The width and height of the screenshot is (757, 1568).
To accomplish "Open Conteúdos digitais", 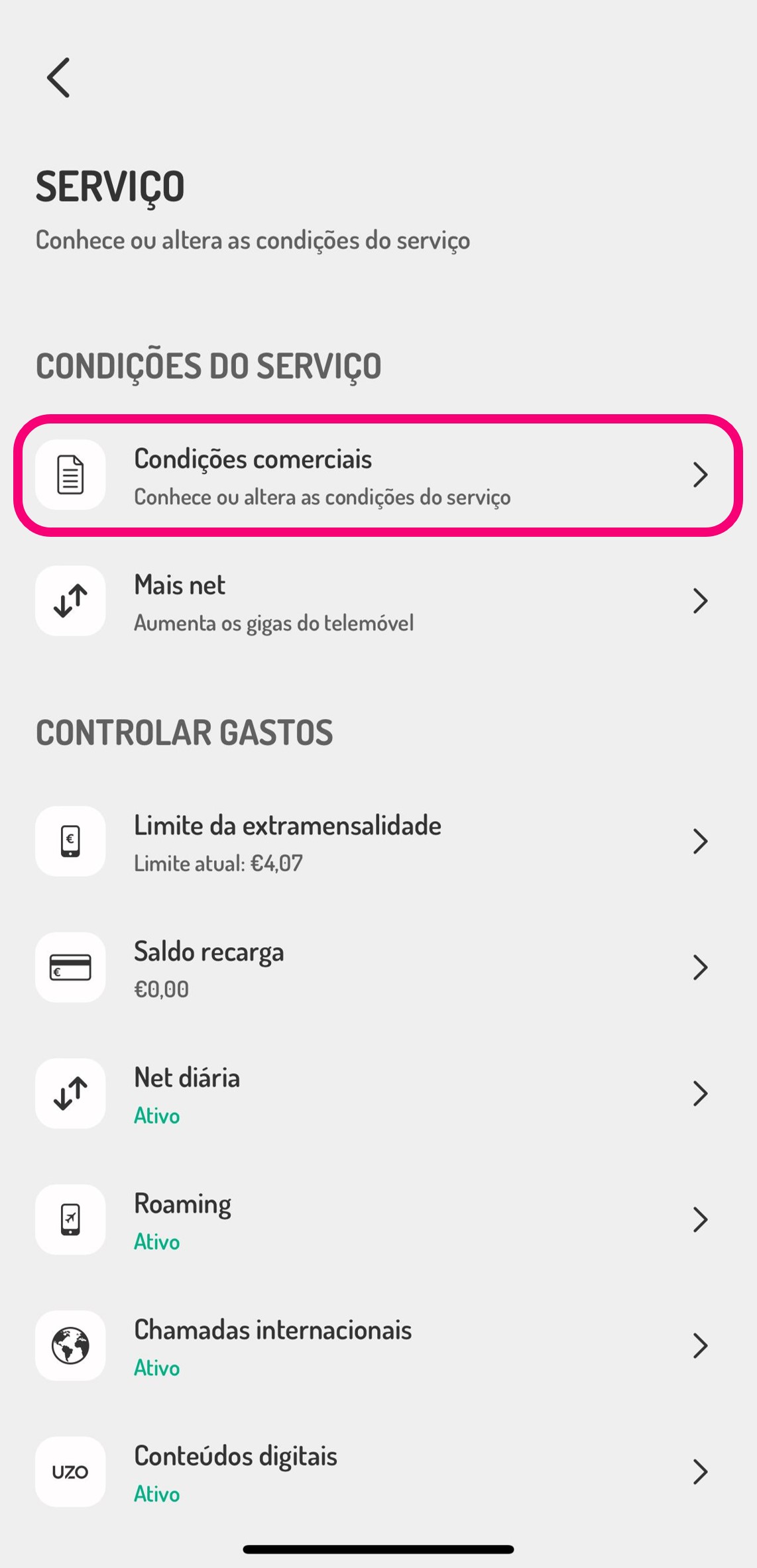I will [x=378, y=1471].
